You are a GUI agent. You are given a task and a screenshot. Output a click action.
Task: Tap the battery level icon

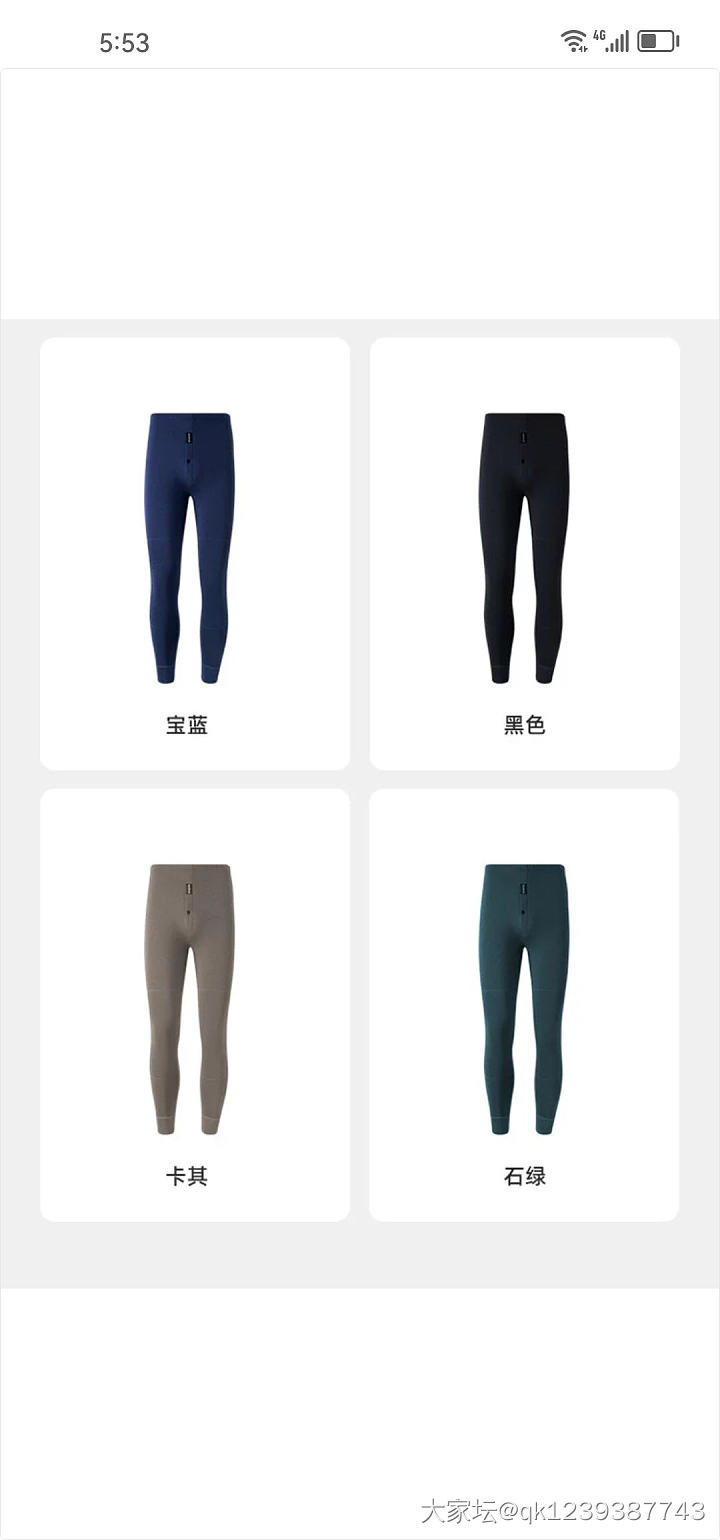[656, 40]
